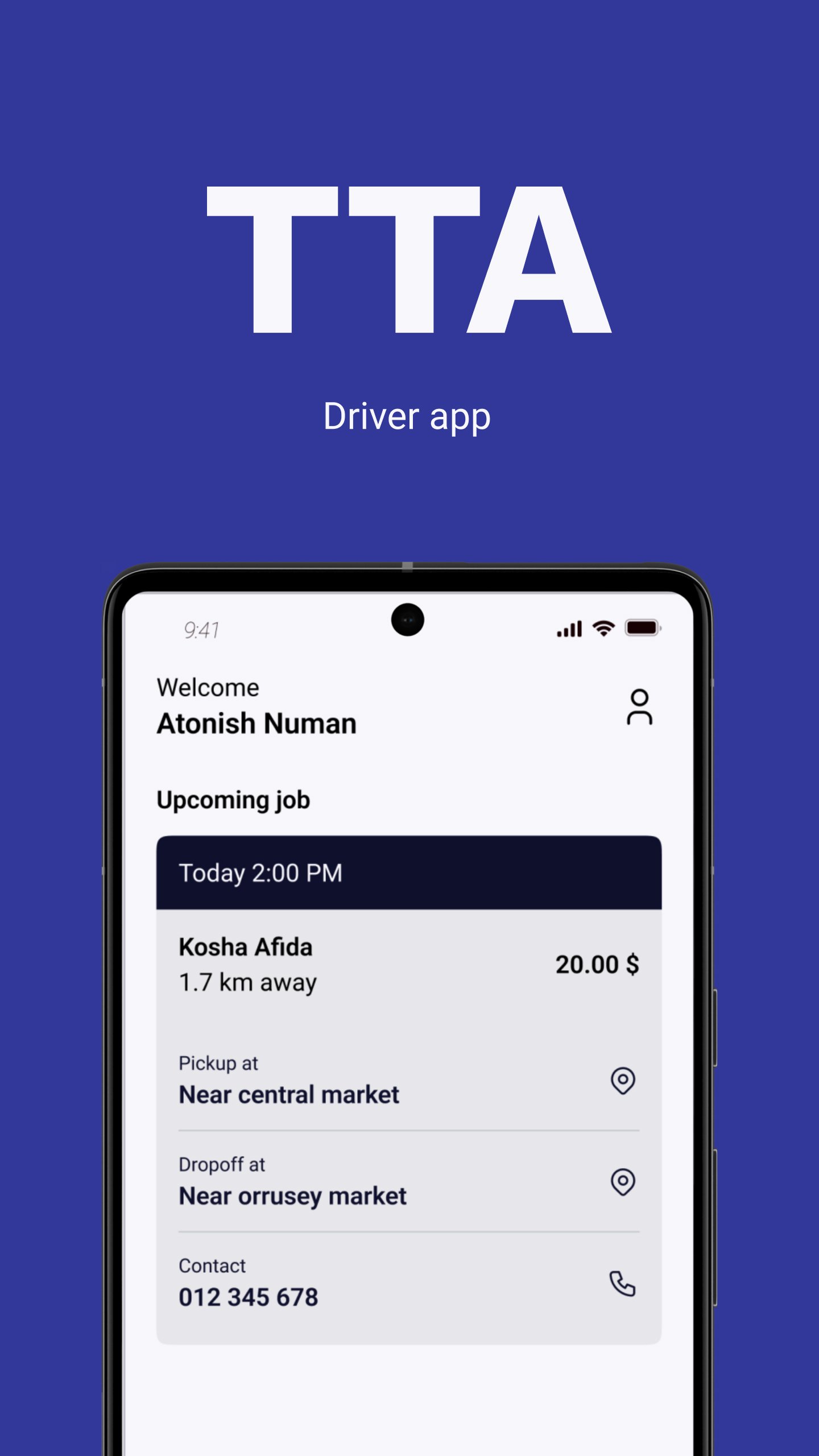Image resolution: width=819 pixels, height=1456 pixels.
Task: Select the pickup address Near central market
Action: [289, 1095]
